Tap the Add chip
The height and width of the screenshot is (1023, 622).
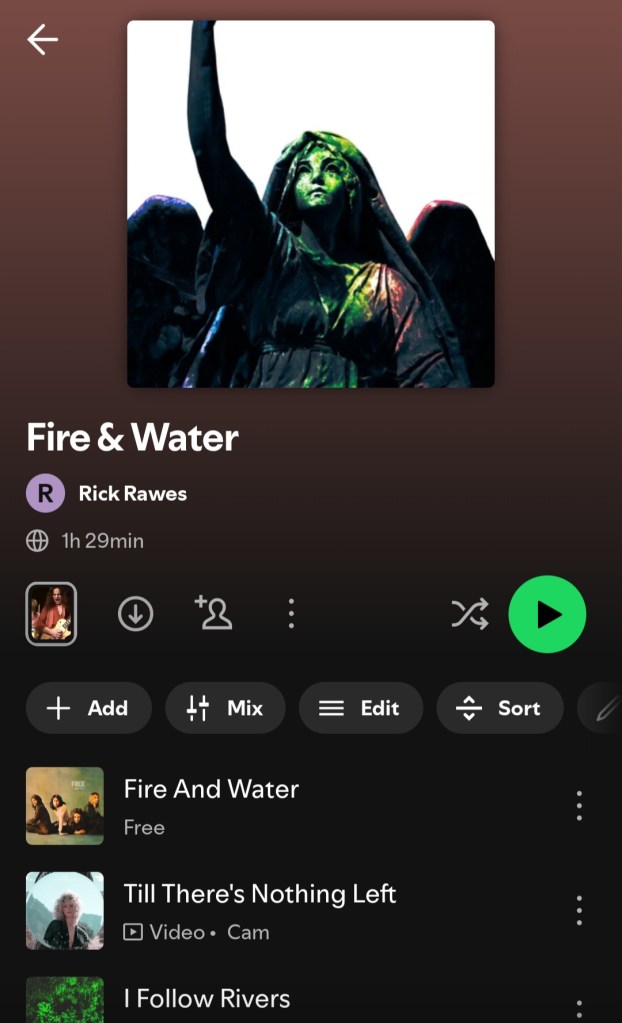[x=89, y=708]
